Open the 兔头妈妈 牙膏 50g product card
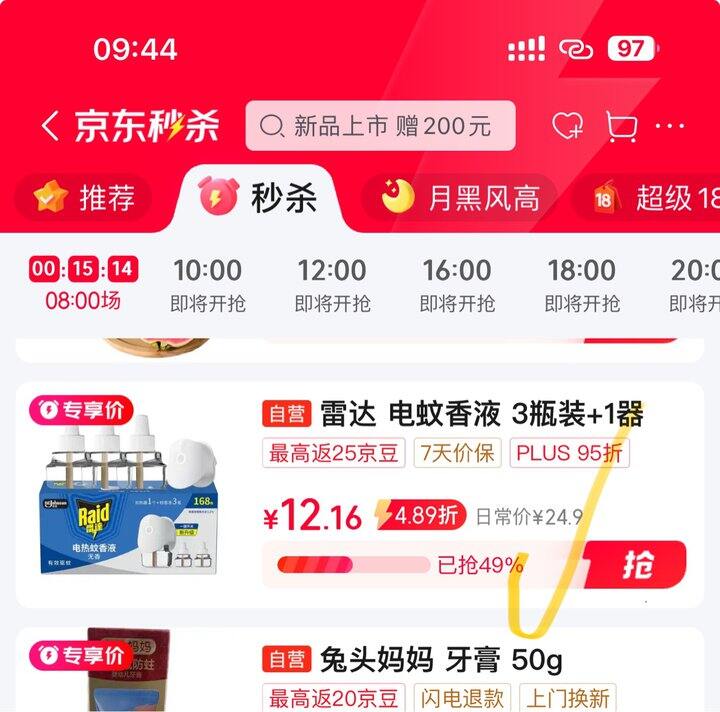The image size is (720, 712). coord(440,661)
